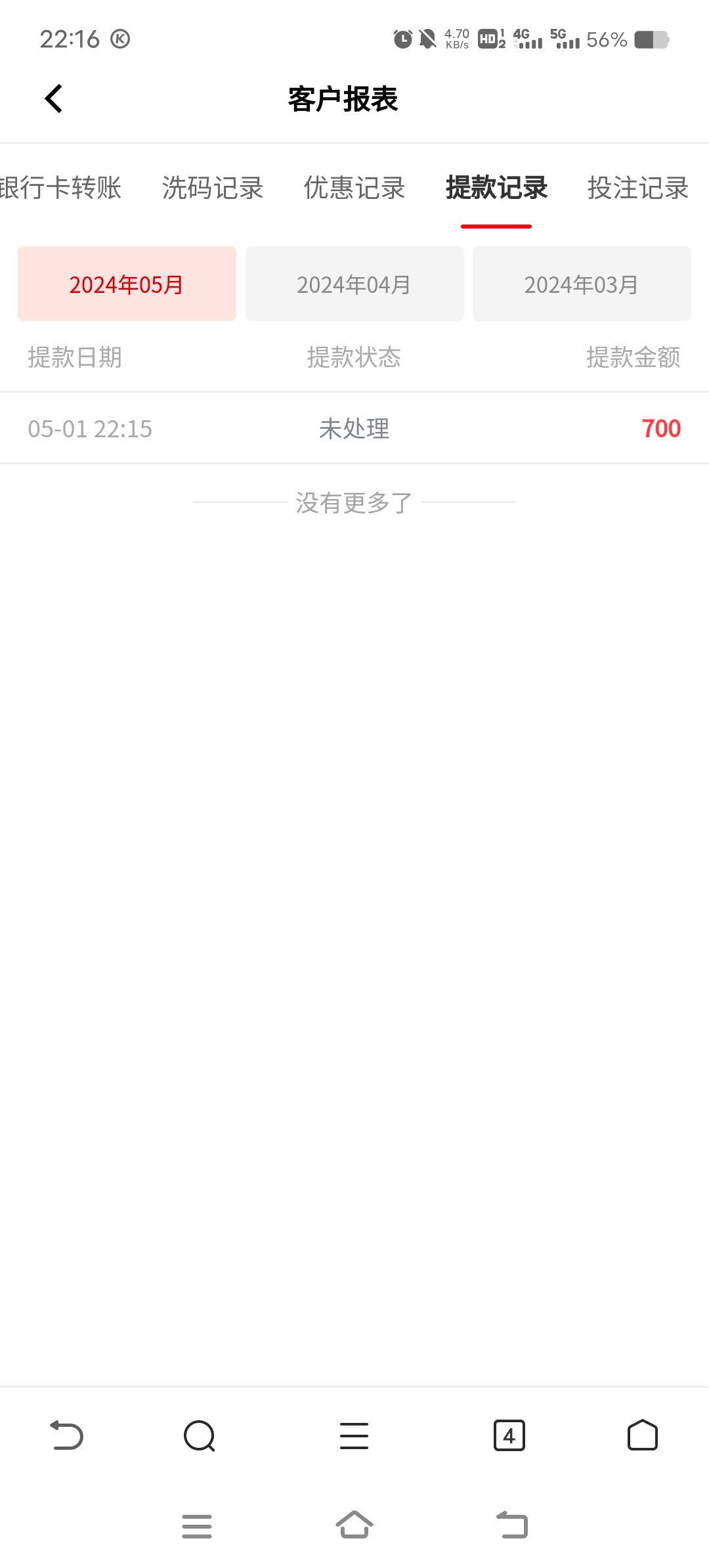Image resolution: width=709 pixels, height=1568 pixels.
Task: Show records for 2024年04月
Action: click(x=354, y=284)
